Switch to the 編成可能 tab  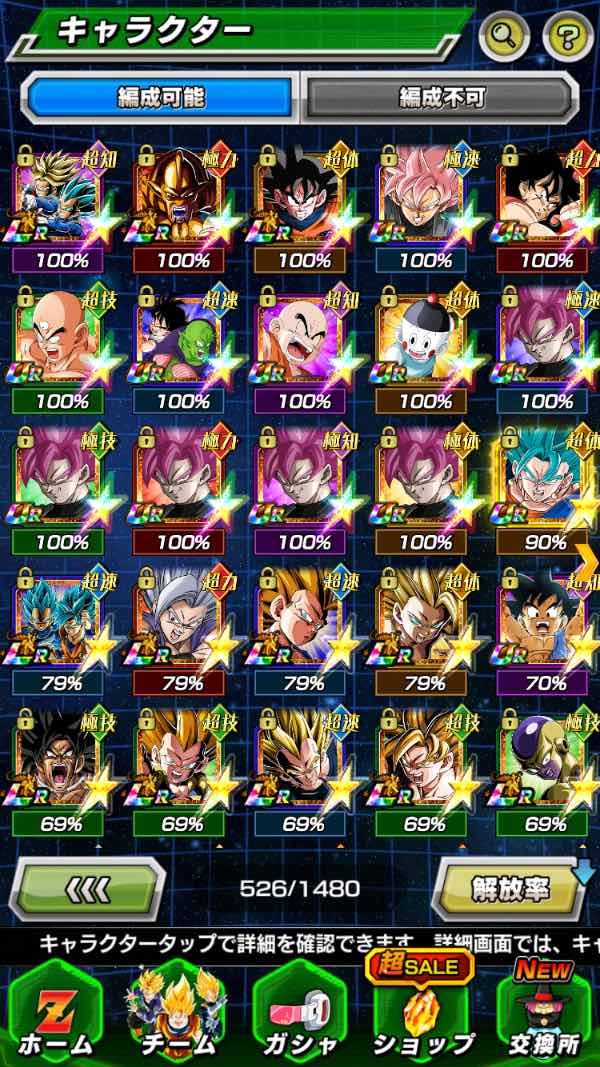160,98
